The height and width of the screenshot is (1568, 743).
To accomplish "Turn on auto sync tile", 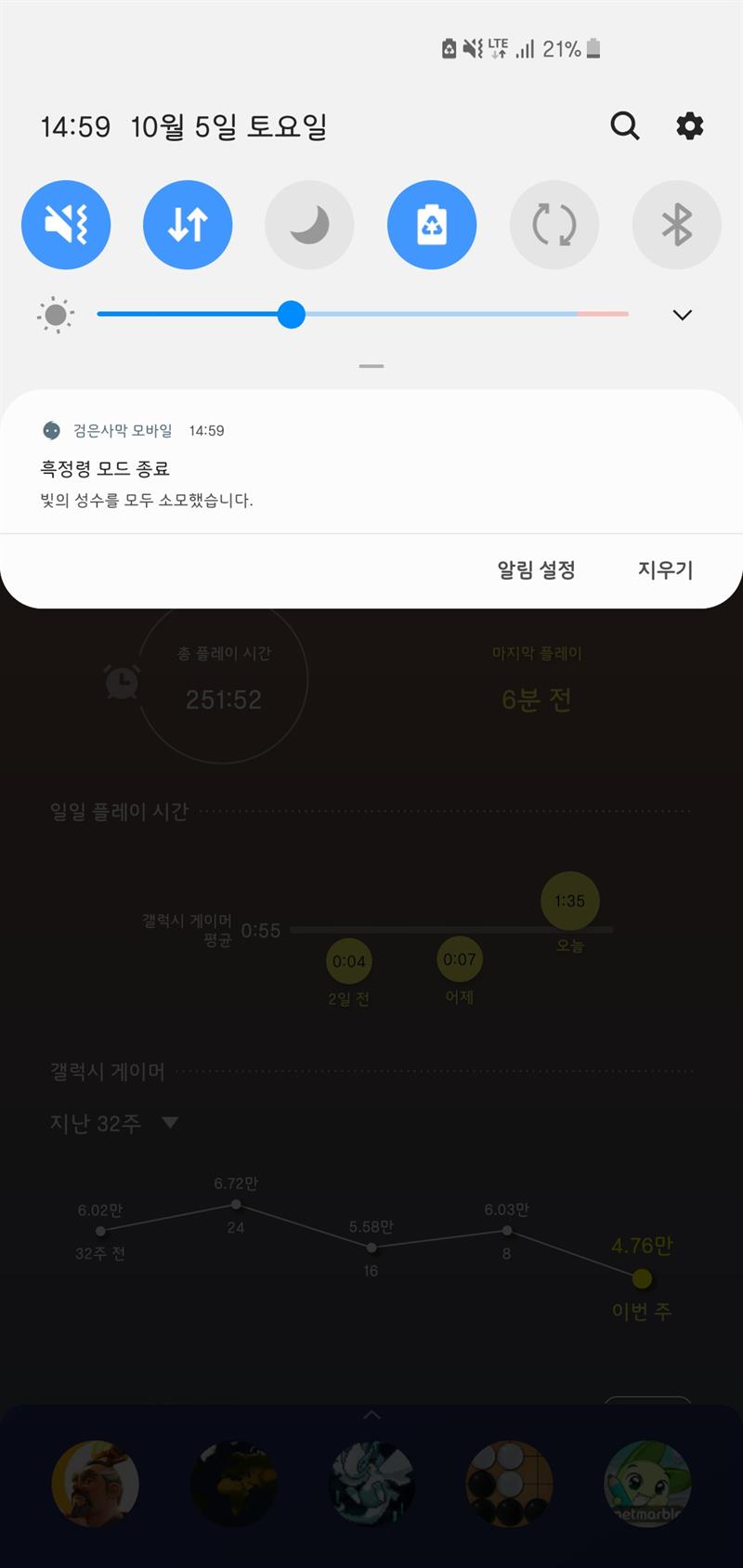I will (x=554, y=225).
